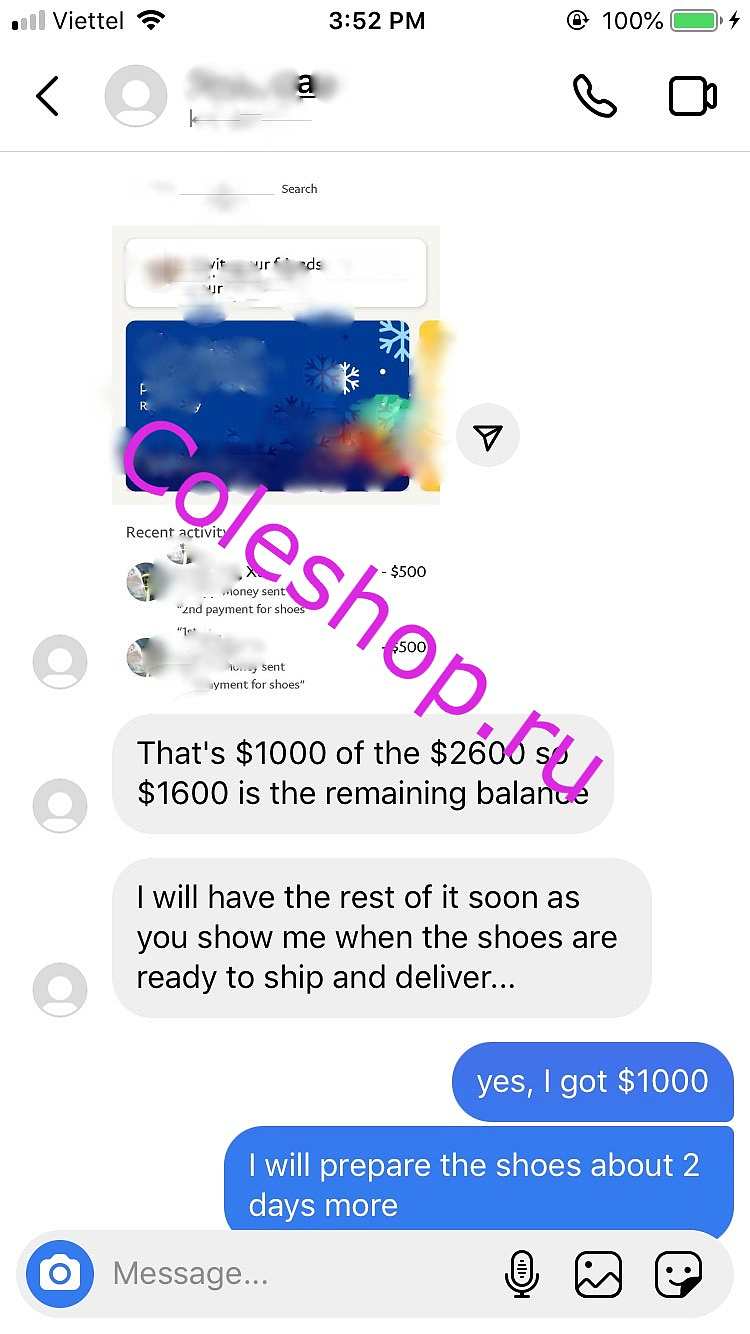The image size is (750, 1334).
Task: Pick a photo from the gallery
Action: (598, 1274)
